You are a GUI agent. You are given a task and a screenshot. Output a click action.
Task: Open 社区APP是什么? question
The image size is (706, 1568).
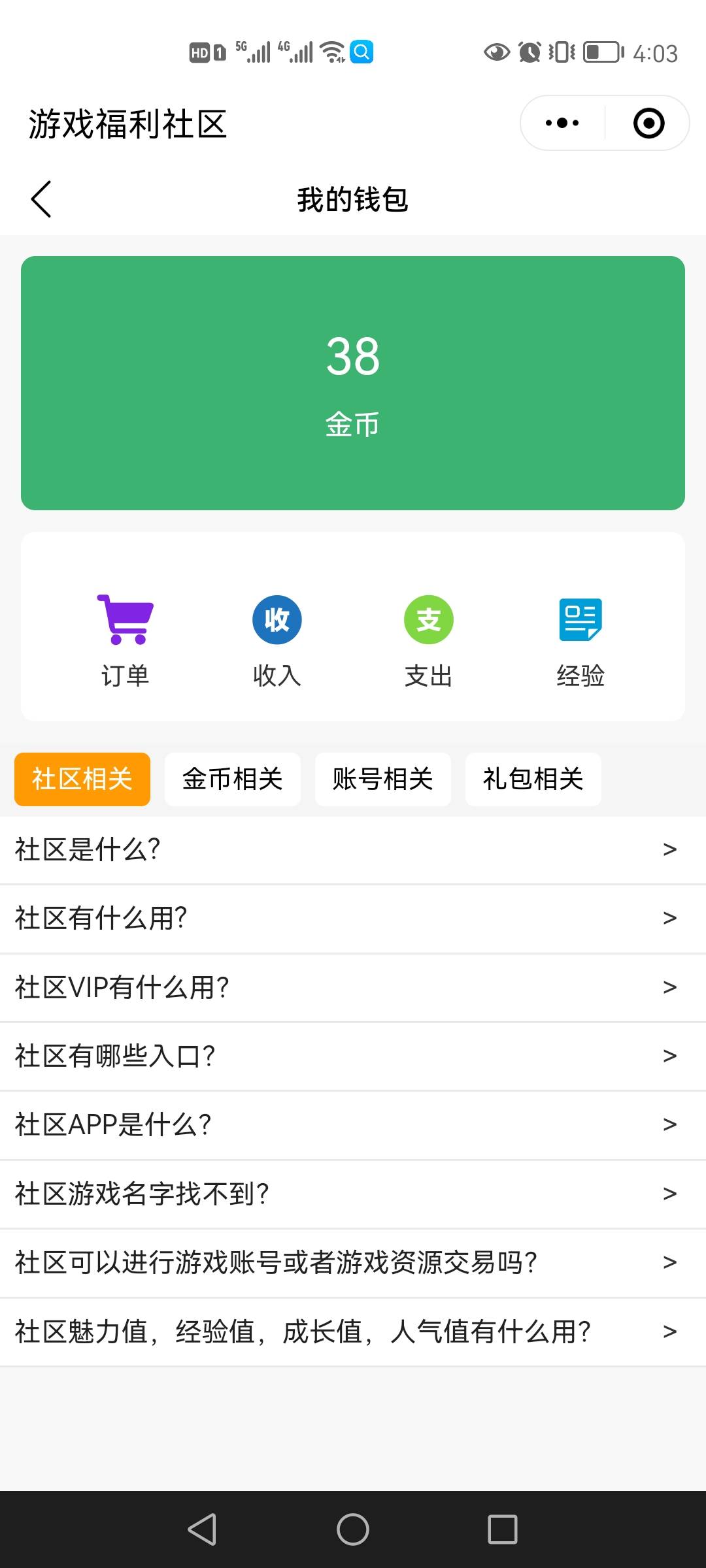pyautogui.click(x=353, y=1125)
